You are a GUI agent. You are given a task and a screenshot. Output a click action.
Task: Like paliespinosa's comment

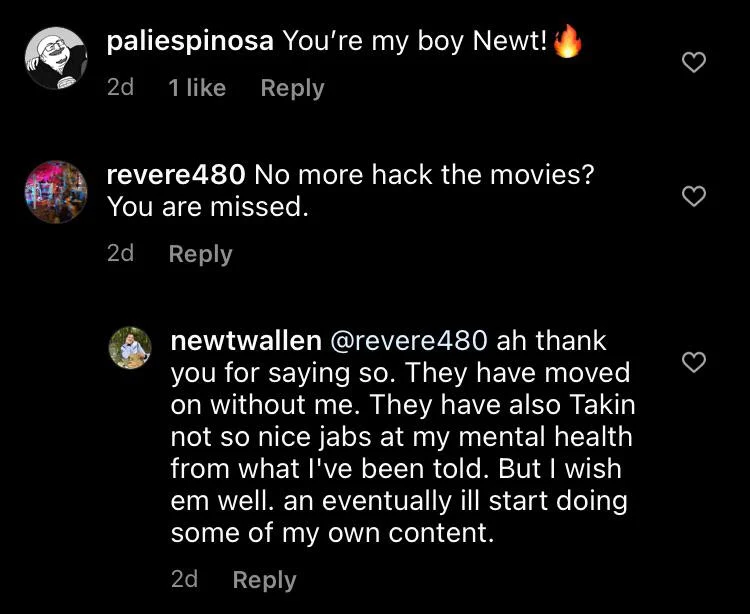point(693,63)
